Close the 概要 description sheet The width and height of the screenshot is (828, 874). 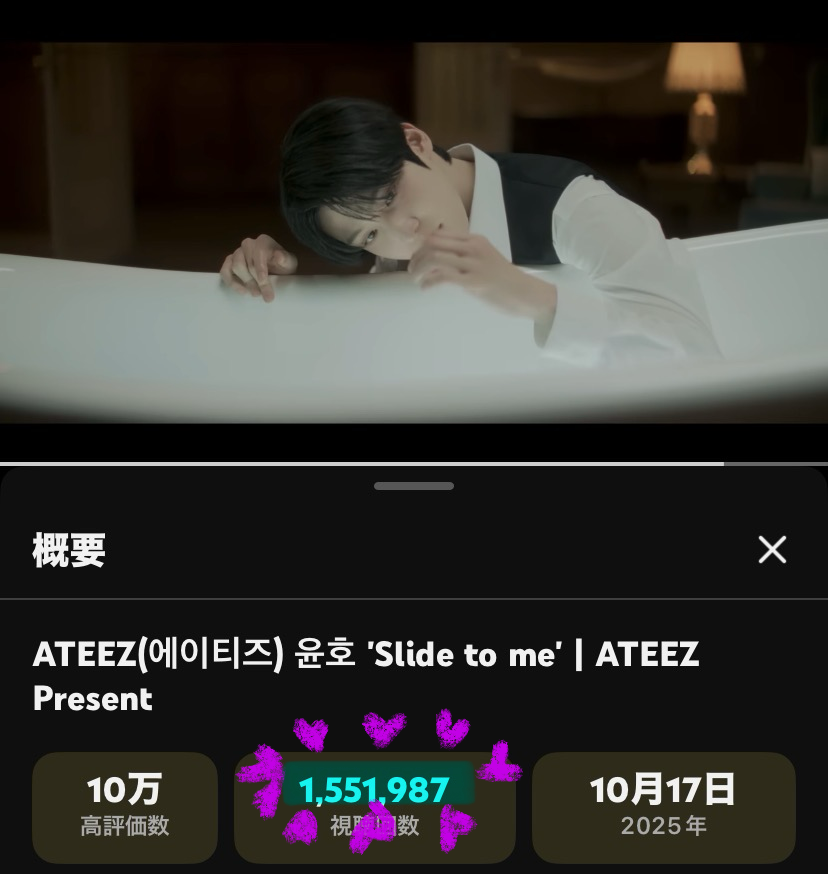click(772, 549)
